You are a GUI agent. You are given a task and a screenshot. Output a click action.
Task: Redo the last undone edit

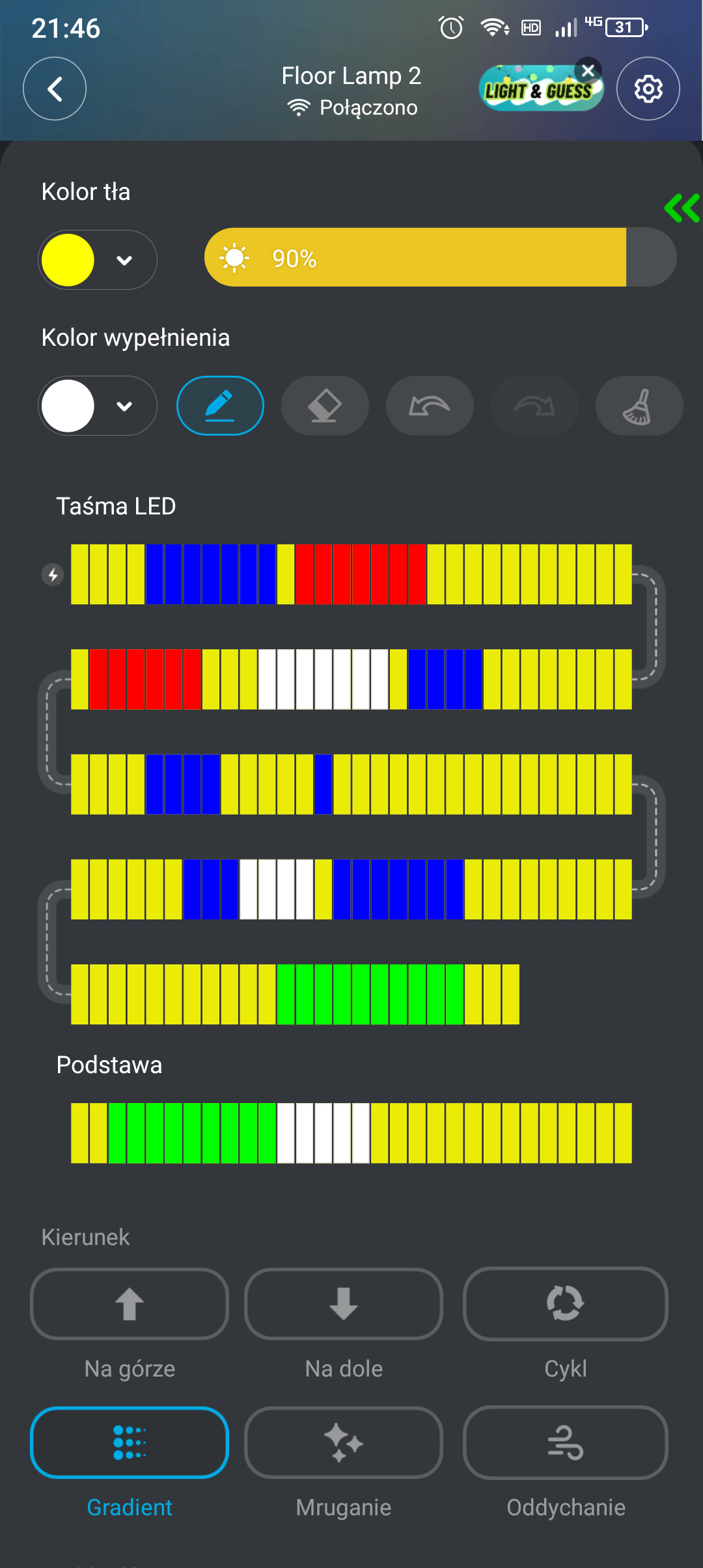[x=534, y=406]
